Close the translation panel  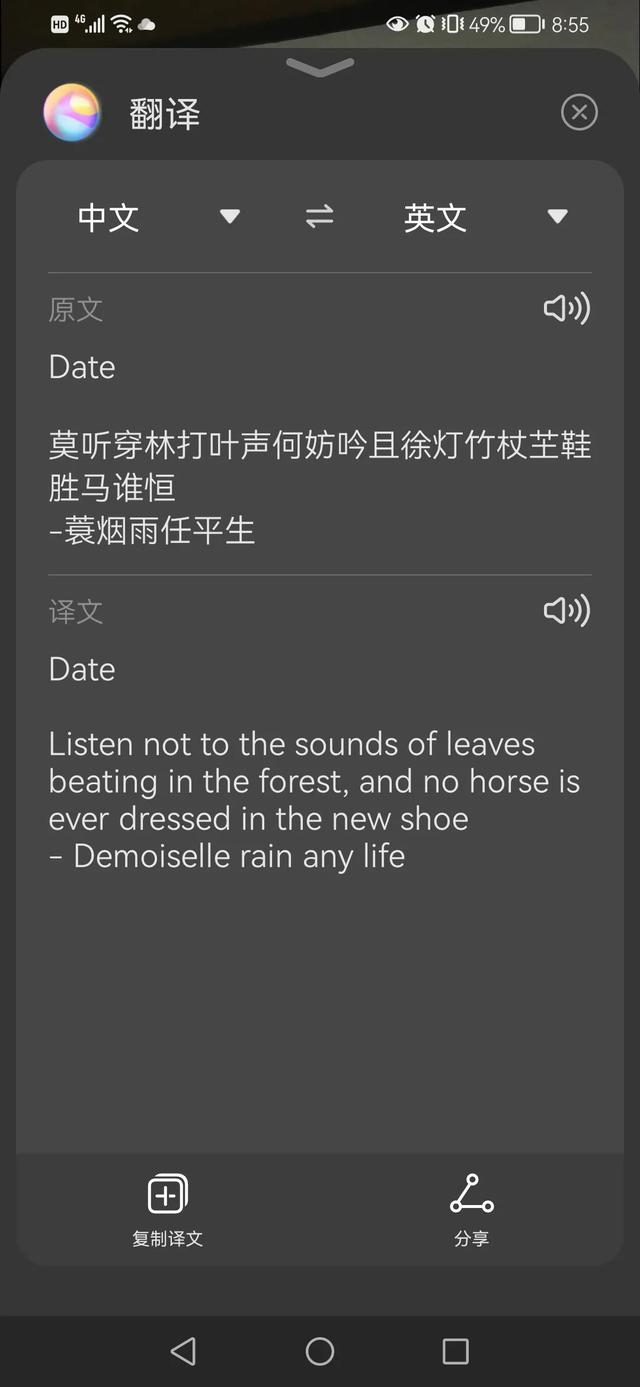click(x=579, y=113)
